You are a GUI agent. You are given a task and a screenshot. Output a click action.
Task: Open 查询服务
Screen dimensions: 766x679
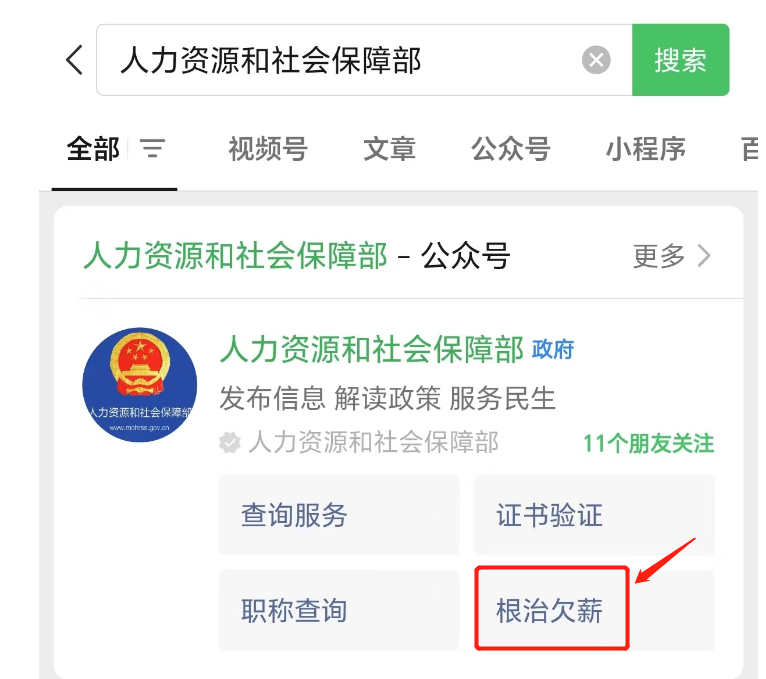(338, 515)
